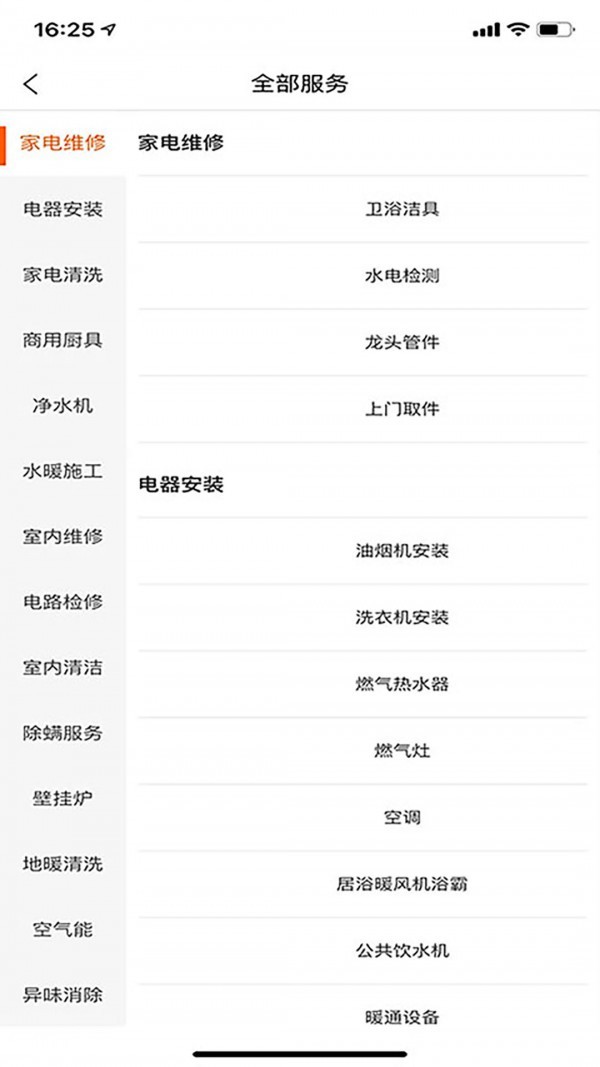
Task: Switch to the 壁挂炉 category
Action: (63, 799)
